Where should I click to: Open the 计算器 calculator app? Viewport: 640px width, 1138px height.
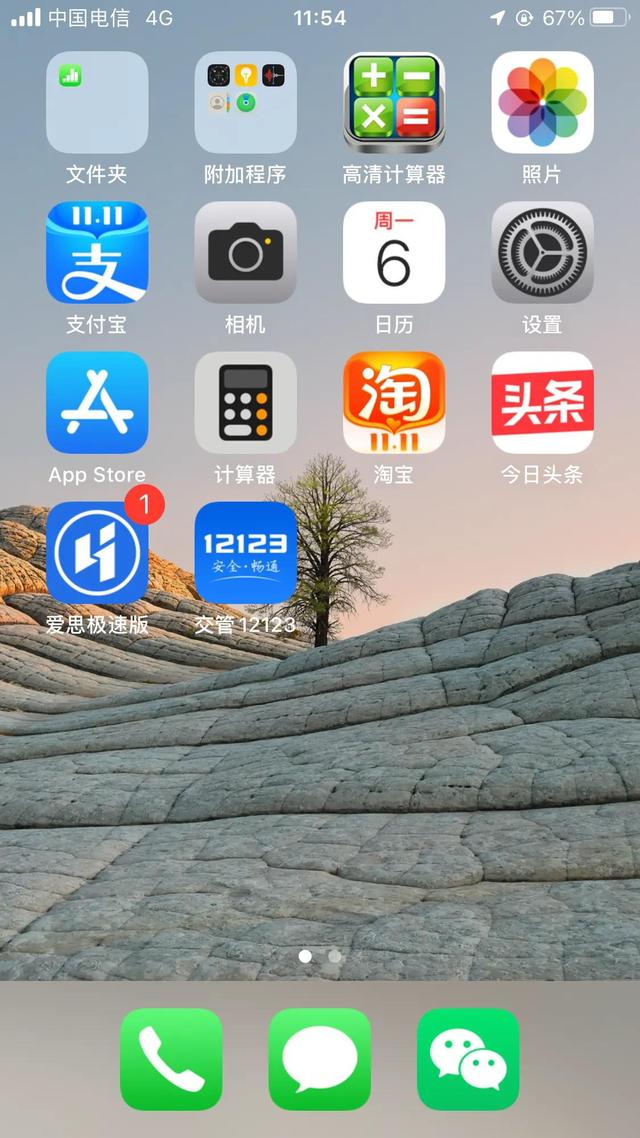click(245, 403)
